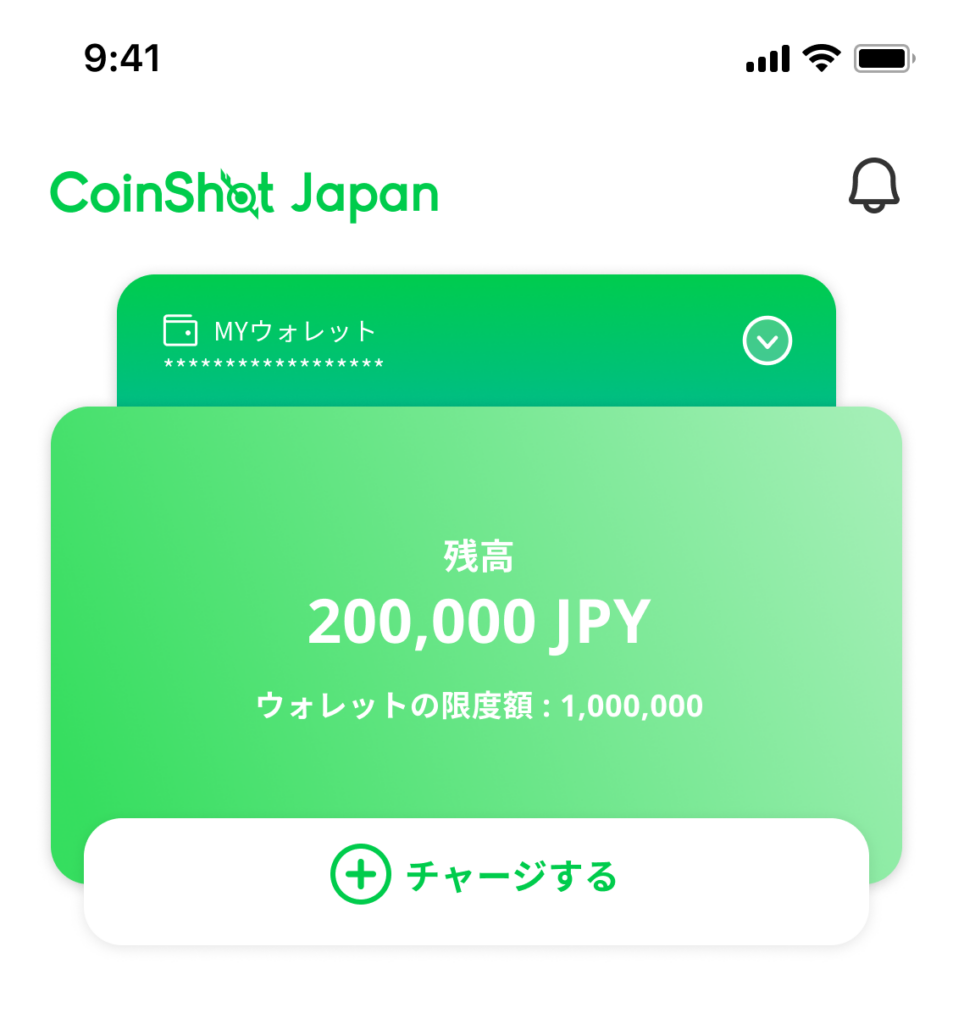The width and height of the screenshot is (953, 1024).
Task: Tap the チャージする button
Action: pyautogui.click(x=476, y=879)
